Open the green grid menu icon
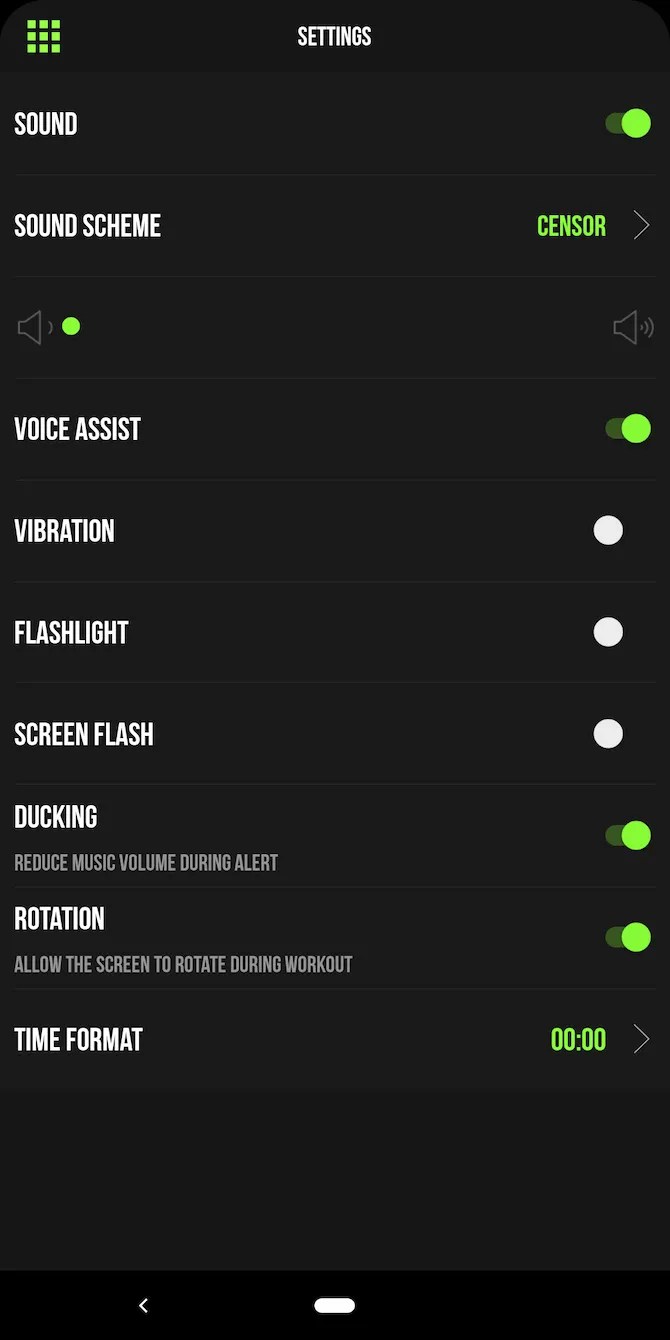The height and width of the screenshot is (1340, 670). pos(44,37)
